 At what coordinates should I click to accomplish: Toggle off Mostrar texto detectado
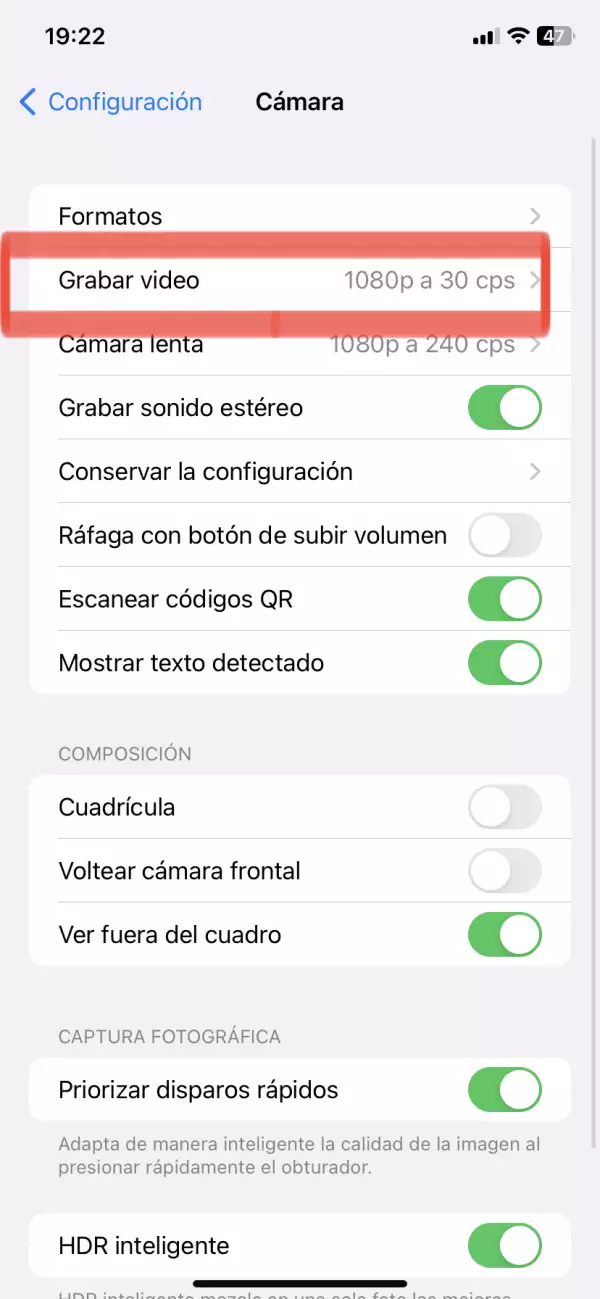[505, 662]
